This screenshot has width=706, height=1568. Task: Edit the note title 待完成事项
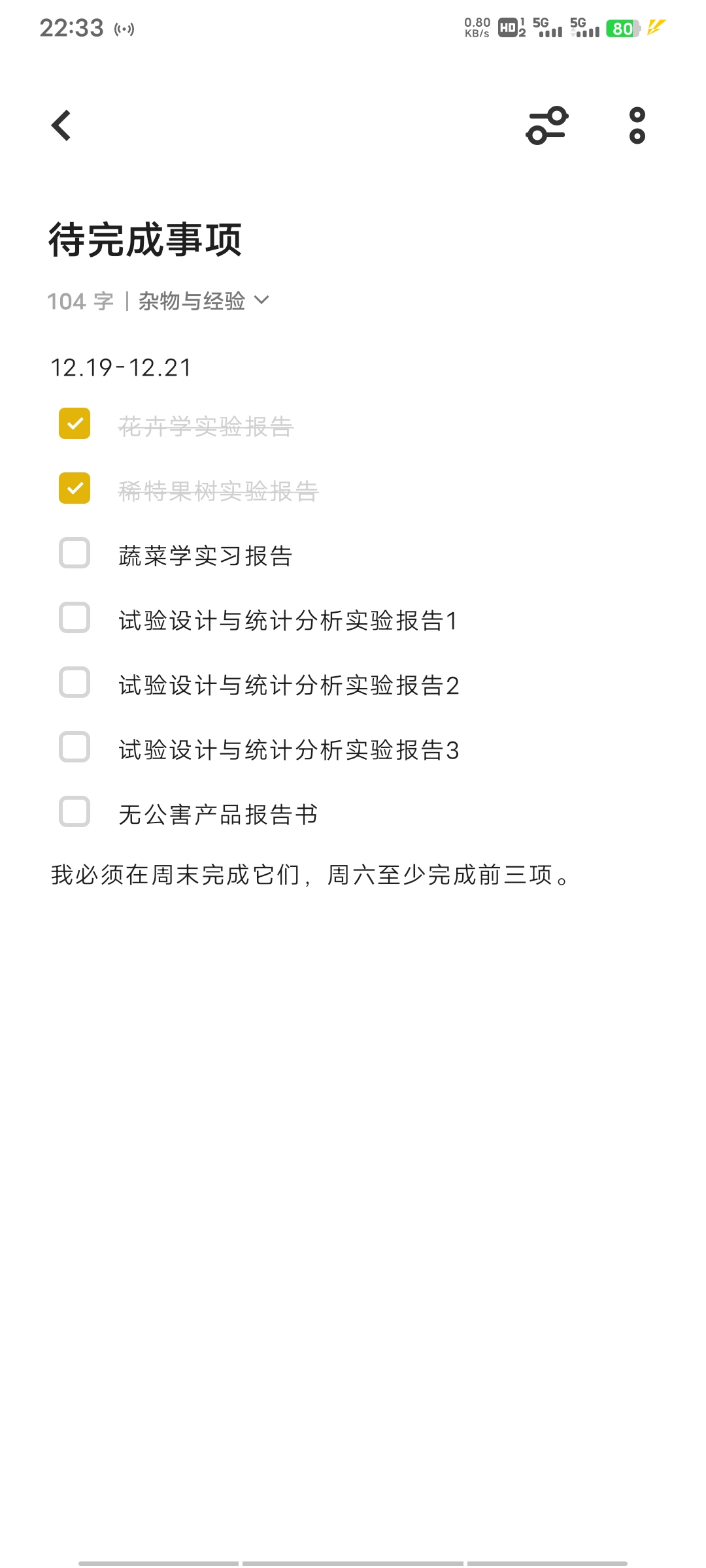pyautogui.click(x=145, y=240)
